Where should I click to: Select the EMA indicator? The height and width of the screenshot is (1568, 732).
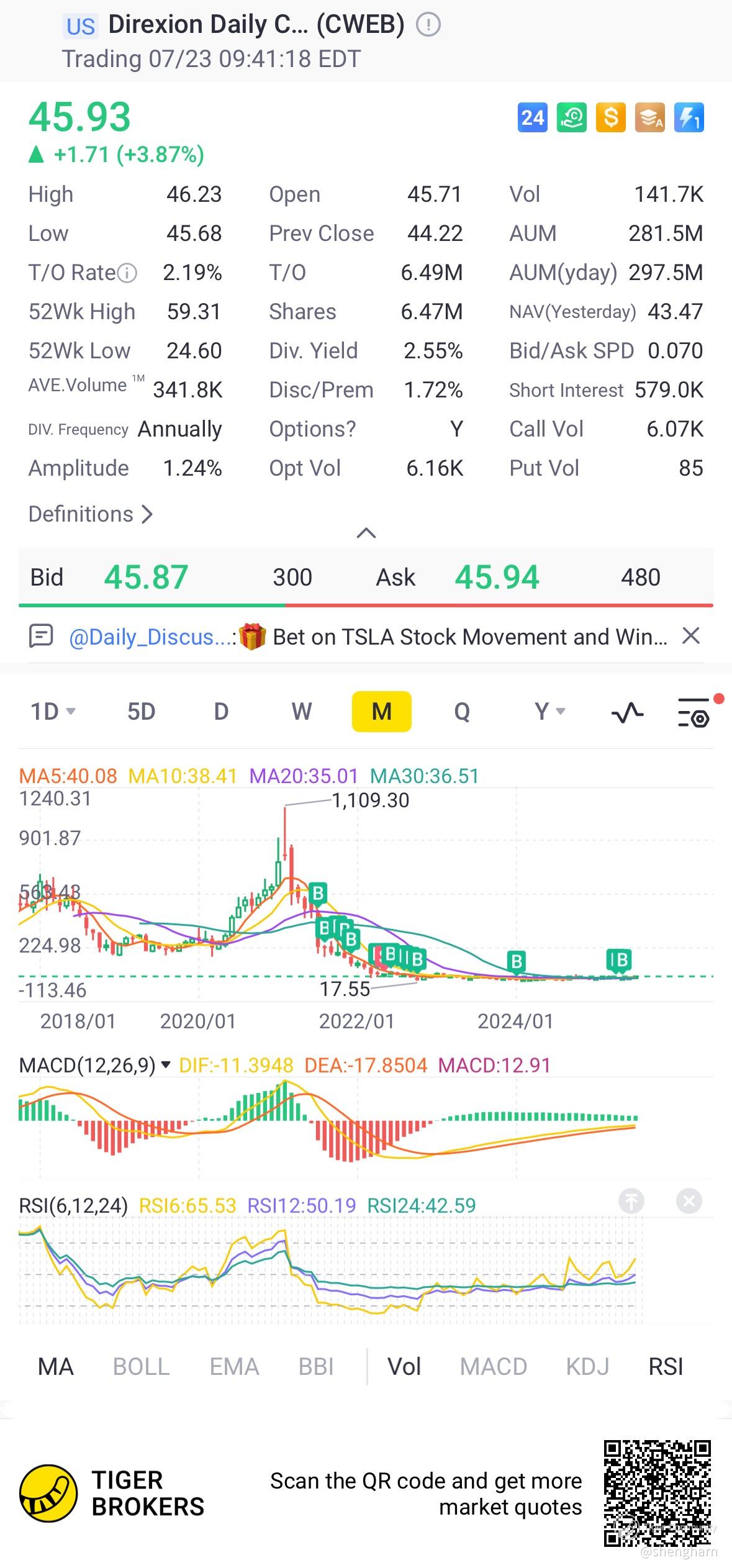(x=234, y=1367)
